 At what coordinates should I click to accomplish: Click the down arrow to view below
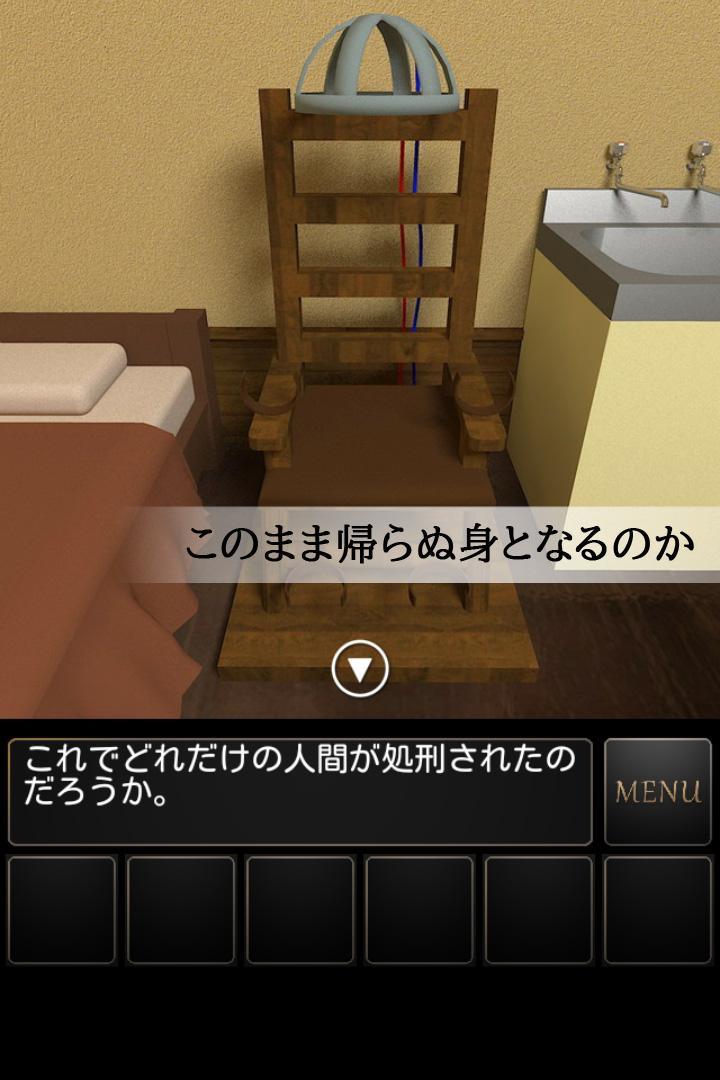click(361, 668)
